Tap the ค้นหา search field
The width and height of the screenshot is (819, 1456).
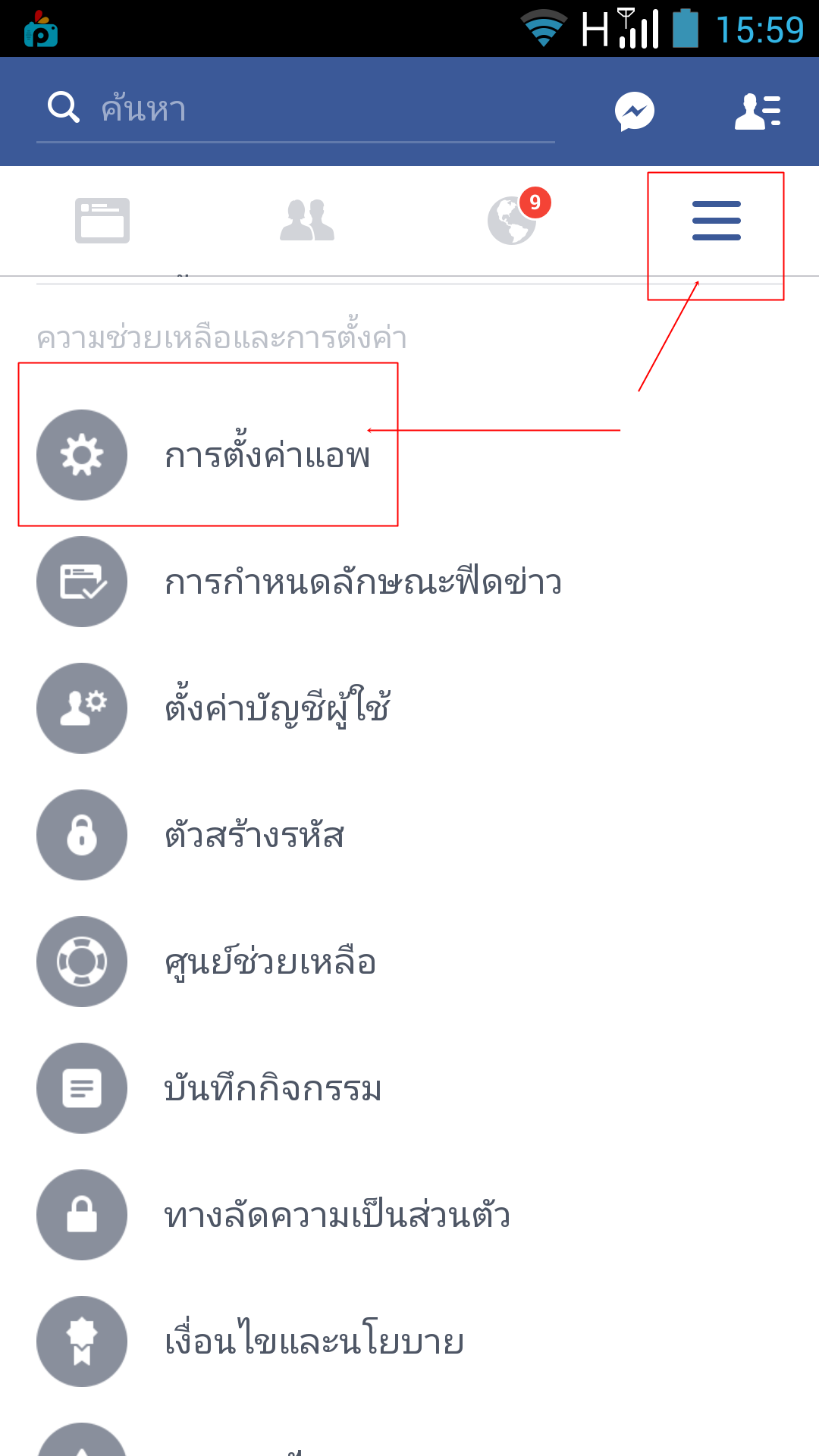tap(296, 109)
